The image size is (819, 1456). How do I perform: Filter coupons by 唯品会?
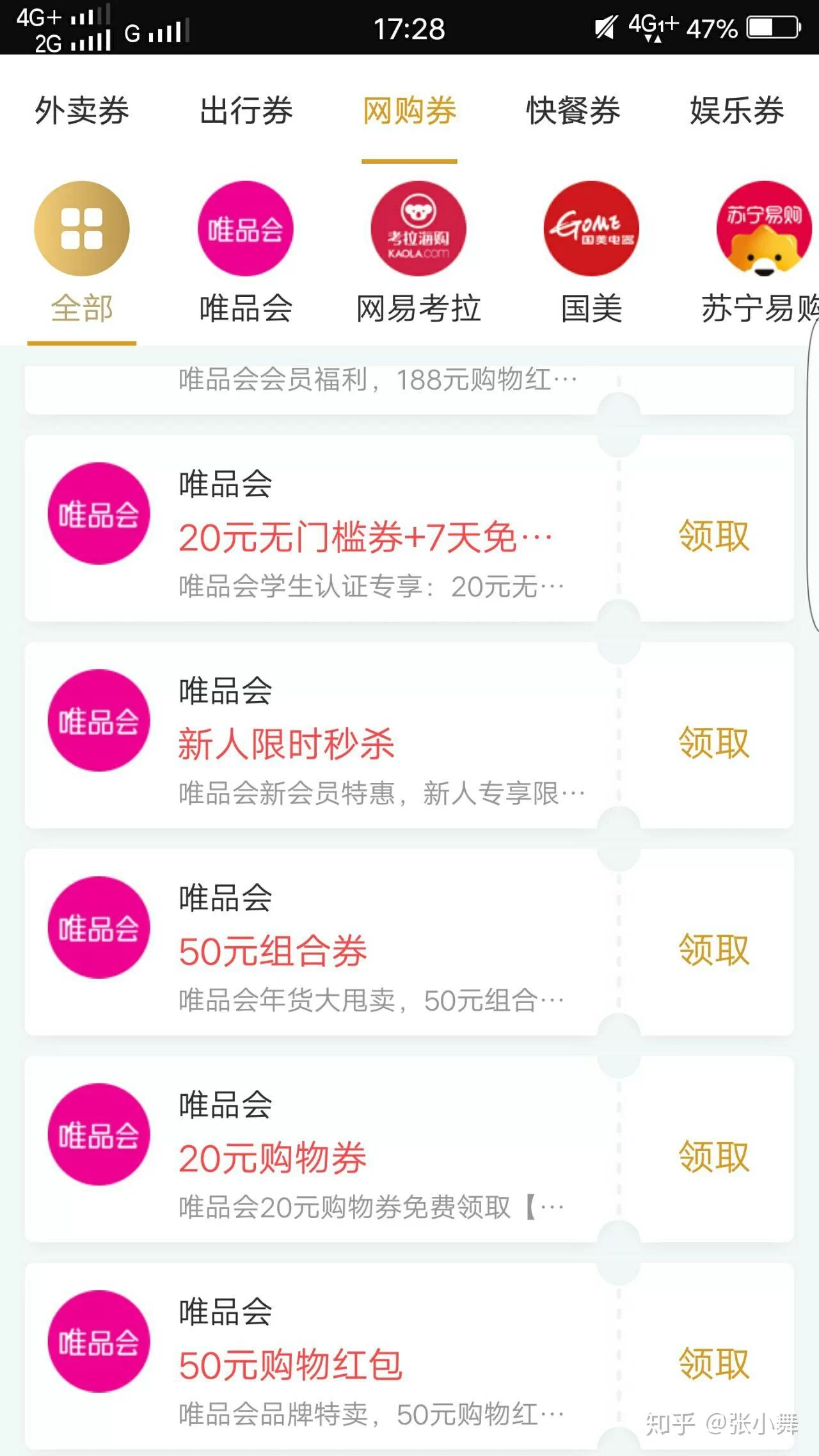pos(246,254)
